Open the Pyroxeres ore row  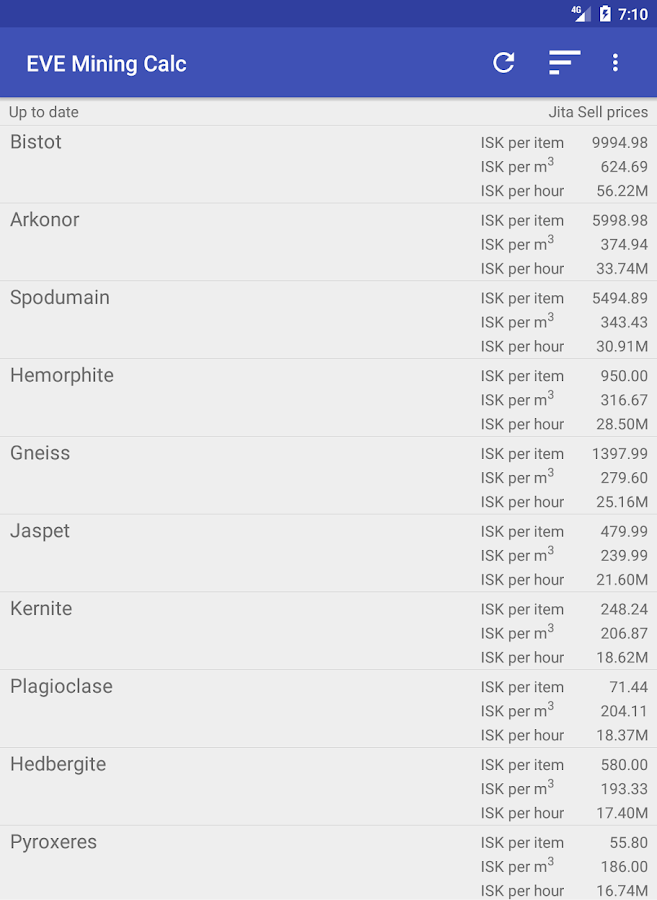tap(328, 865)
